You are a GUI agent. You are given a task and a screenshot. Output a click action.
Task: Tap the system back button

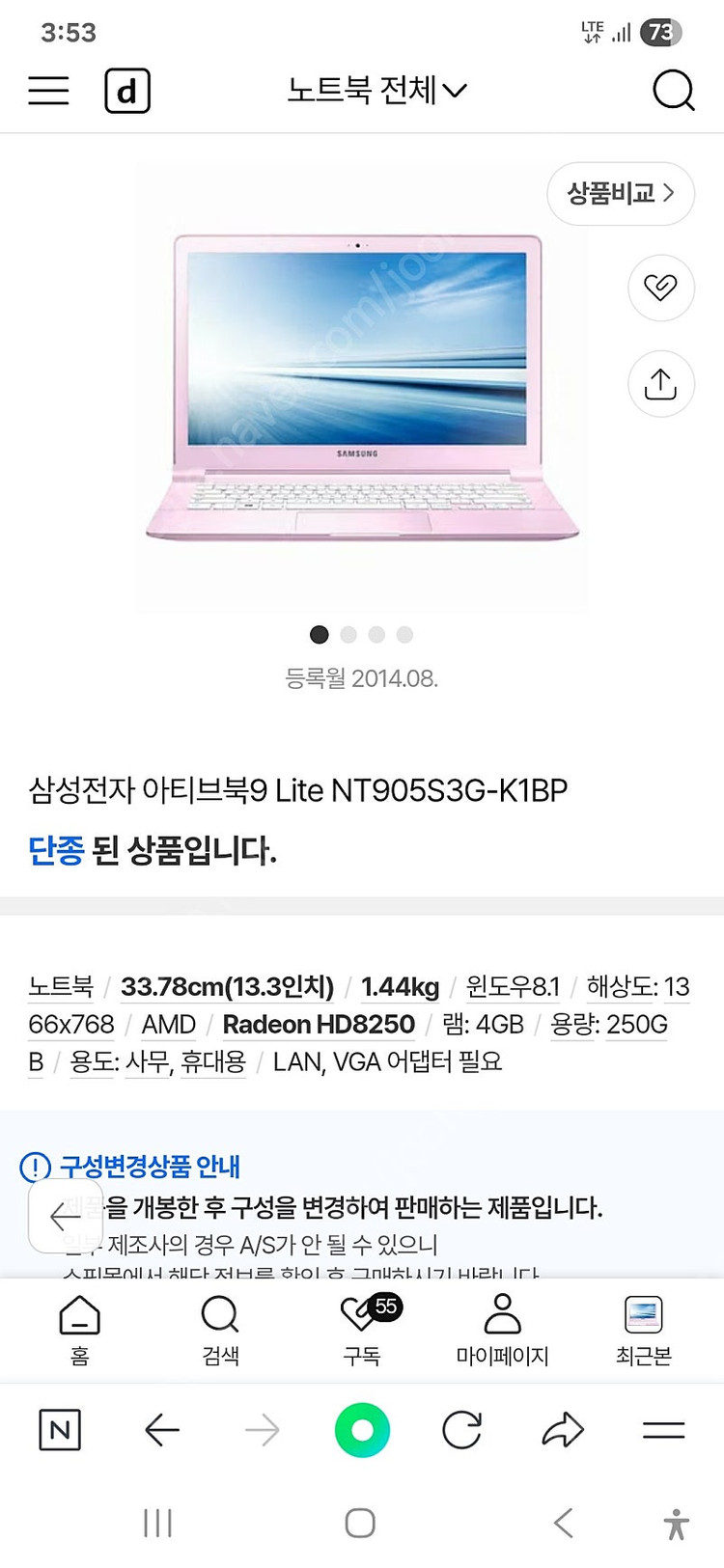point(564,1523)
